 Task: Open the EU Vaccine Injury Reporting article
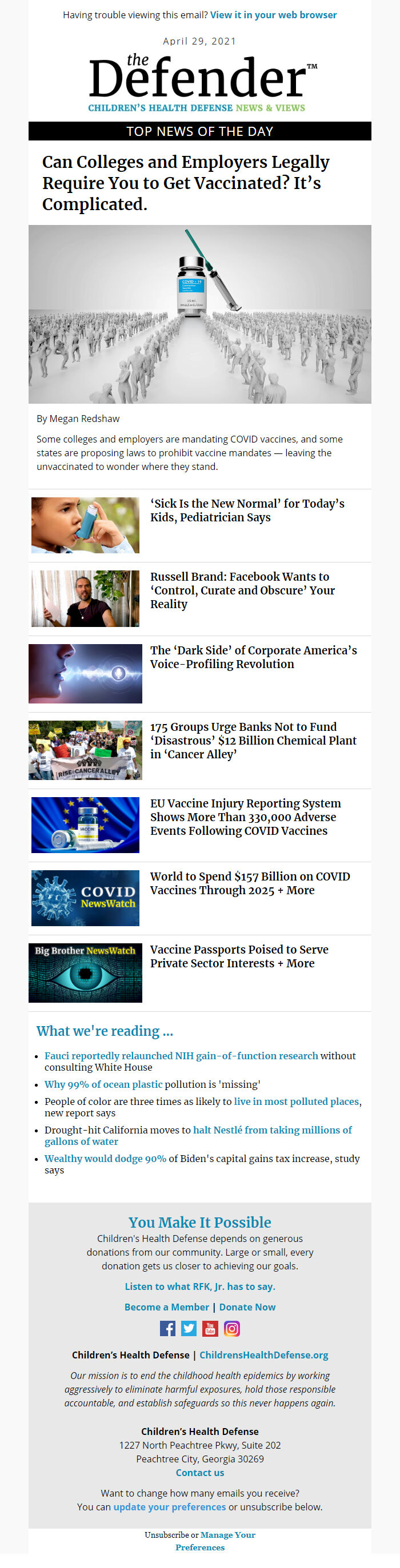click(245, 817)
